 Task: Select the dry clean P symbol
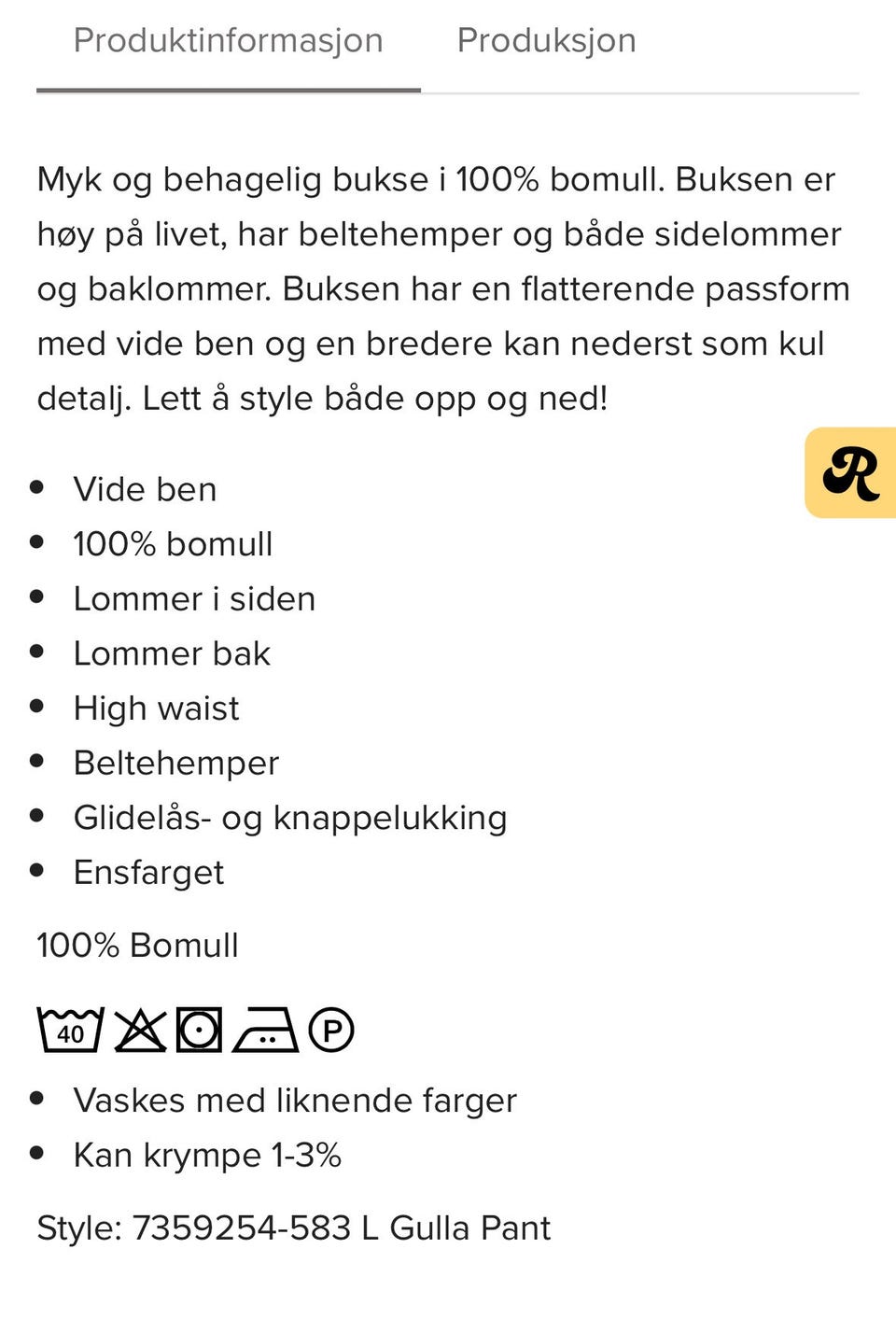pos(331,1030)
